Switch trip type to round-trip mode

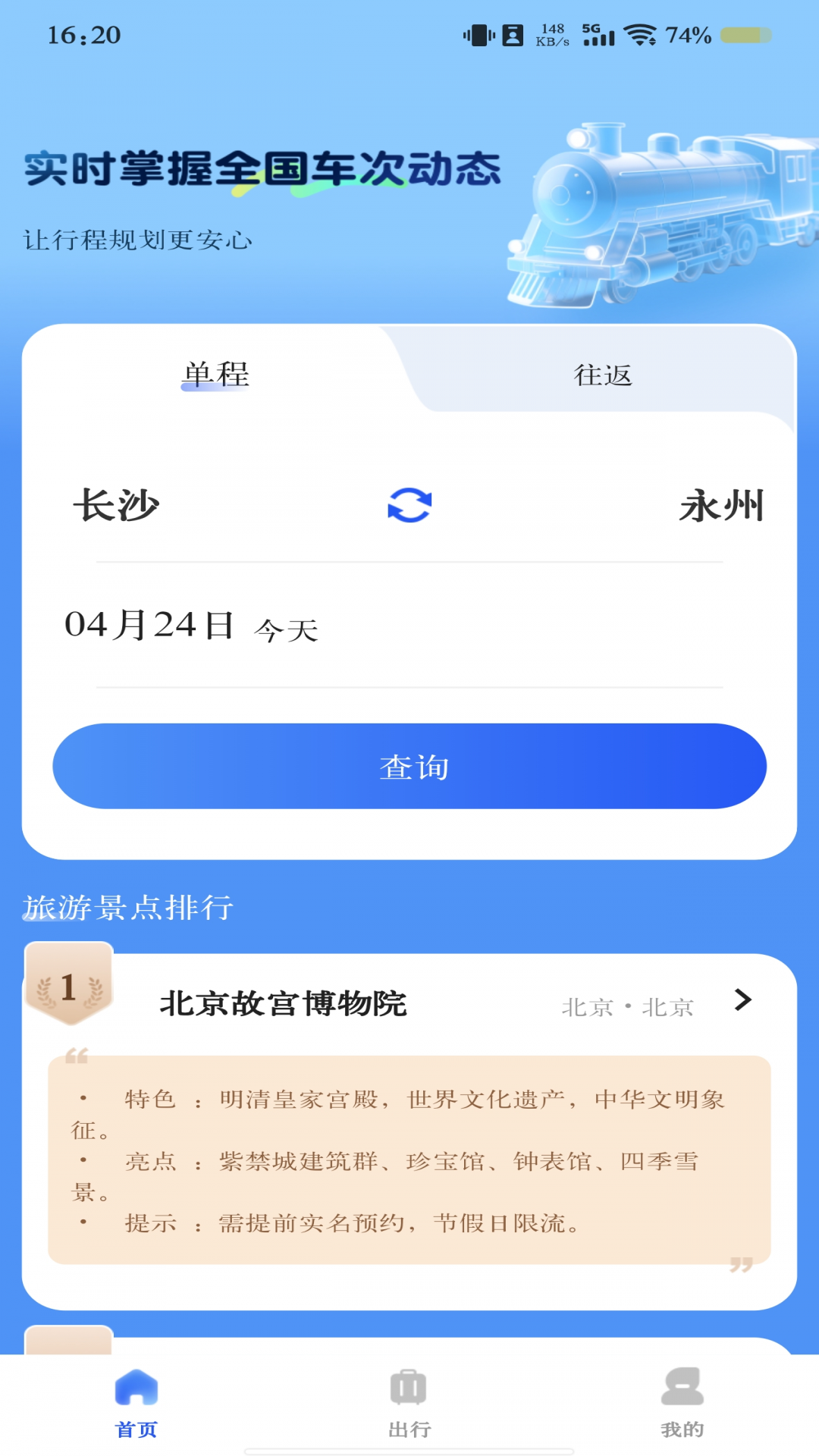tap(603, 374)
